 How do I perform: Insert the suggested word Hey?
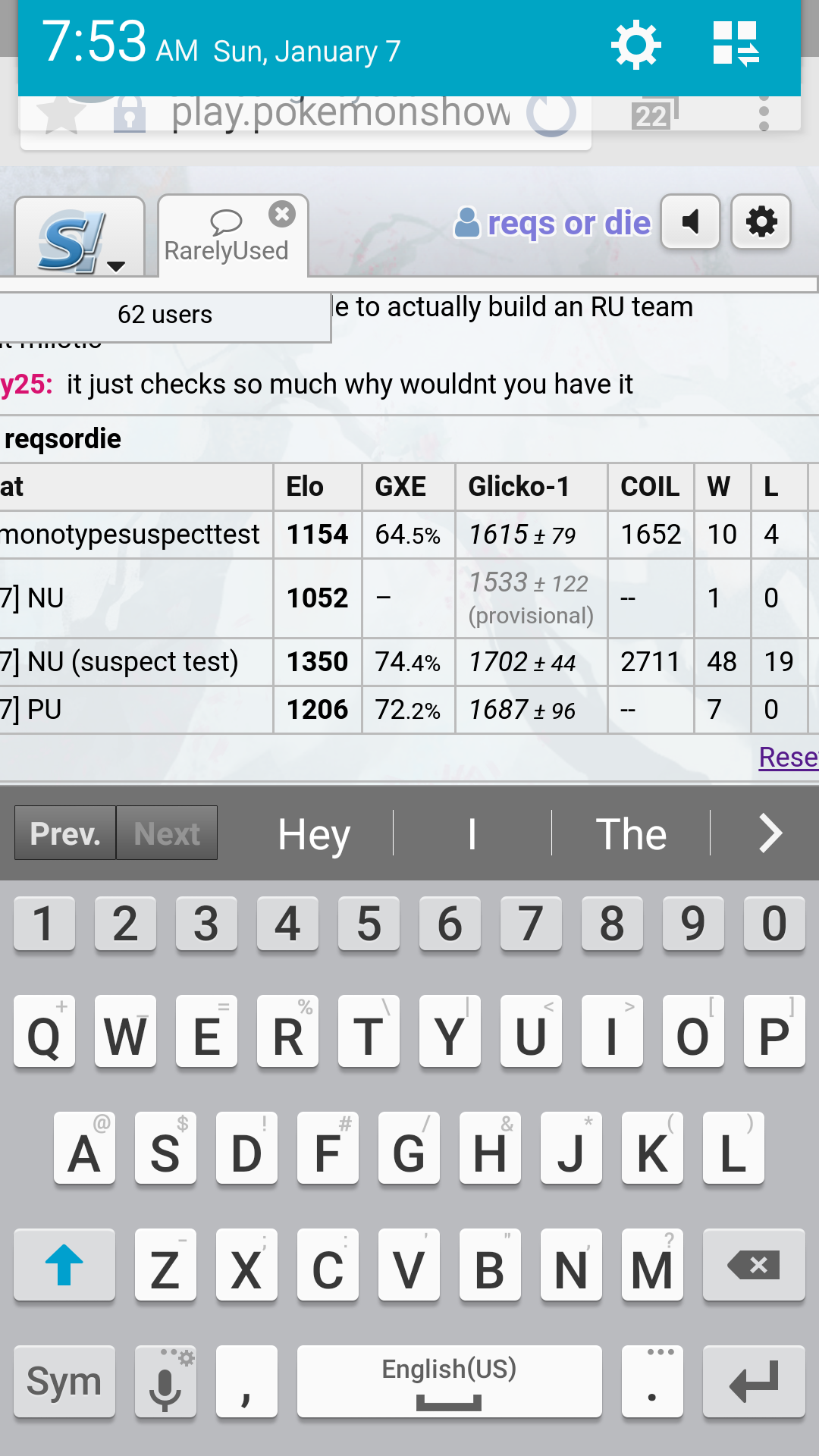(314, 834)
